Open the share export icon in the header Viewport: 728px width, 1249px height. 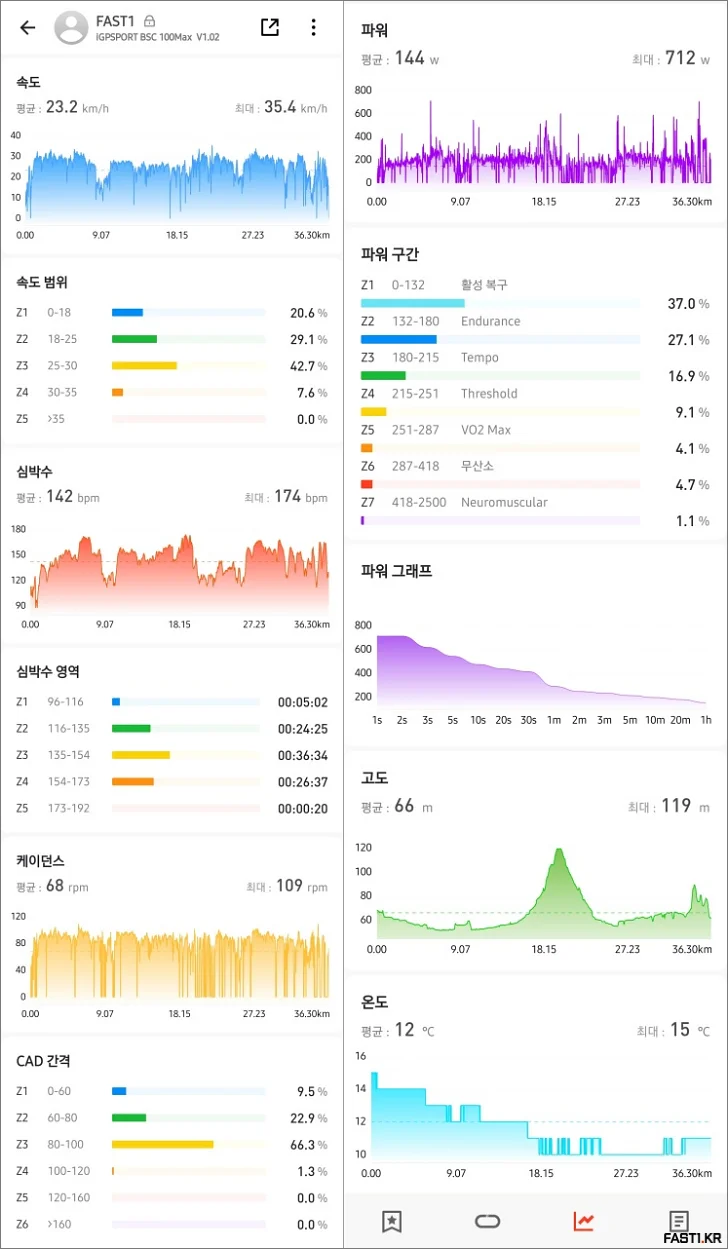[x=268, y=27]
